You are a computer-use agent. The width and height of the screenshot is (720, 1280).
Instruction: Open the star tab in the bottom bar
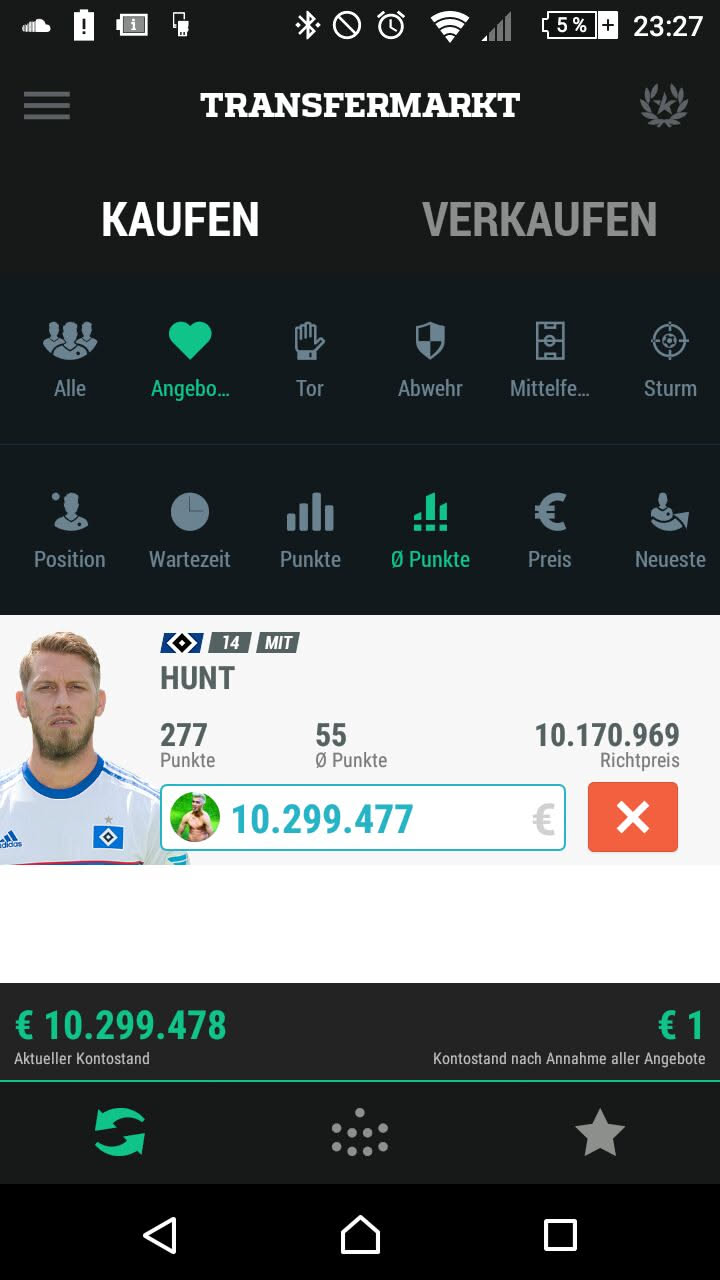pos(600,1134)
